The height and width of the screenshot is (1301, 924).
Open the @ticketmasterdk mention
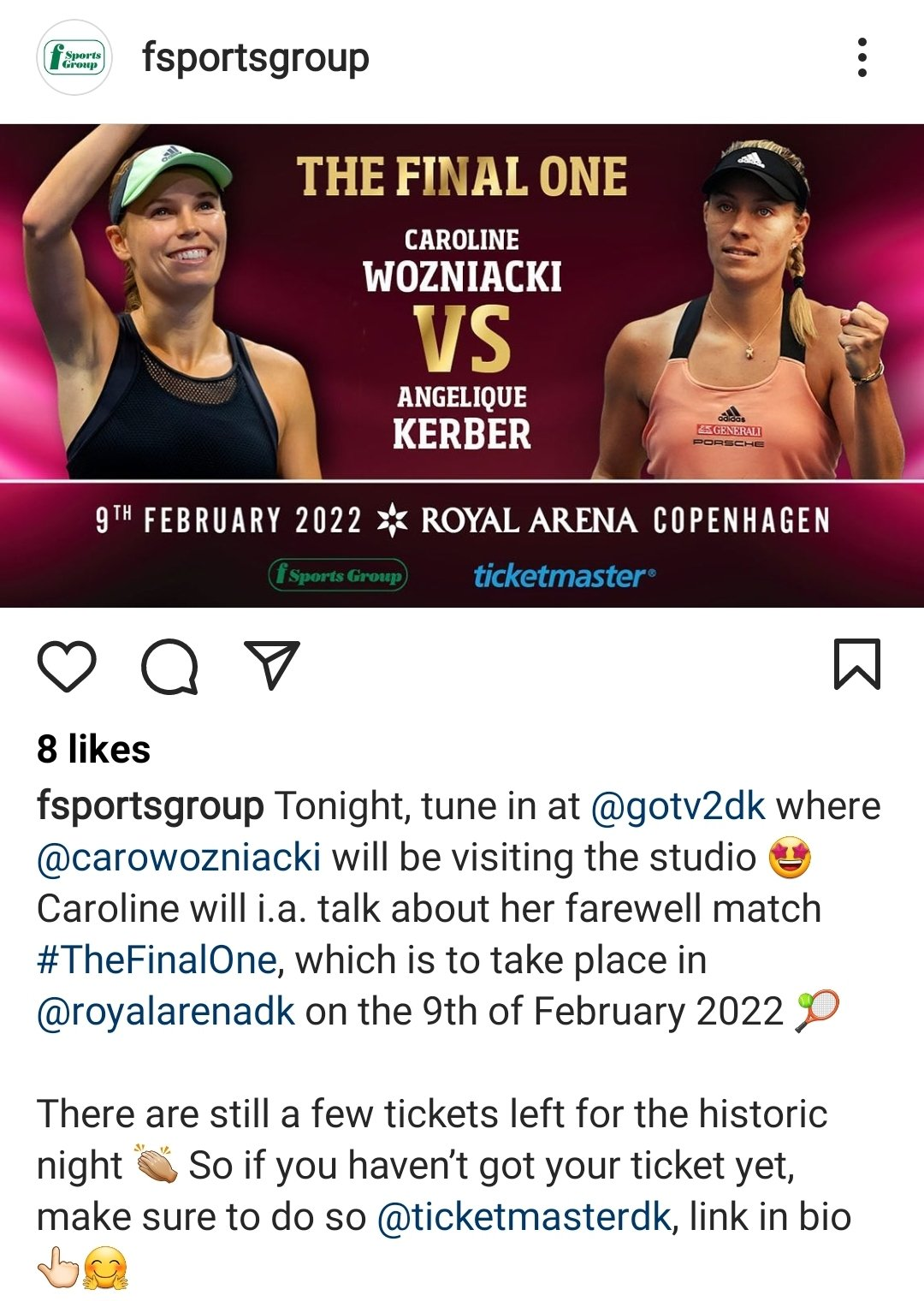coord(523,1217)
